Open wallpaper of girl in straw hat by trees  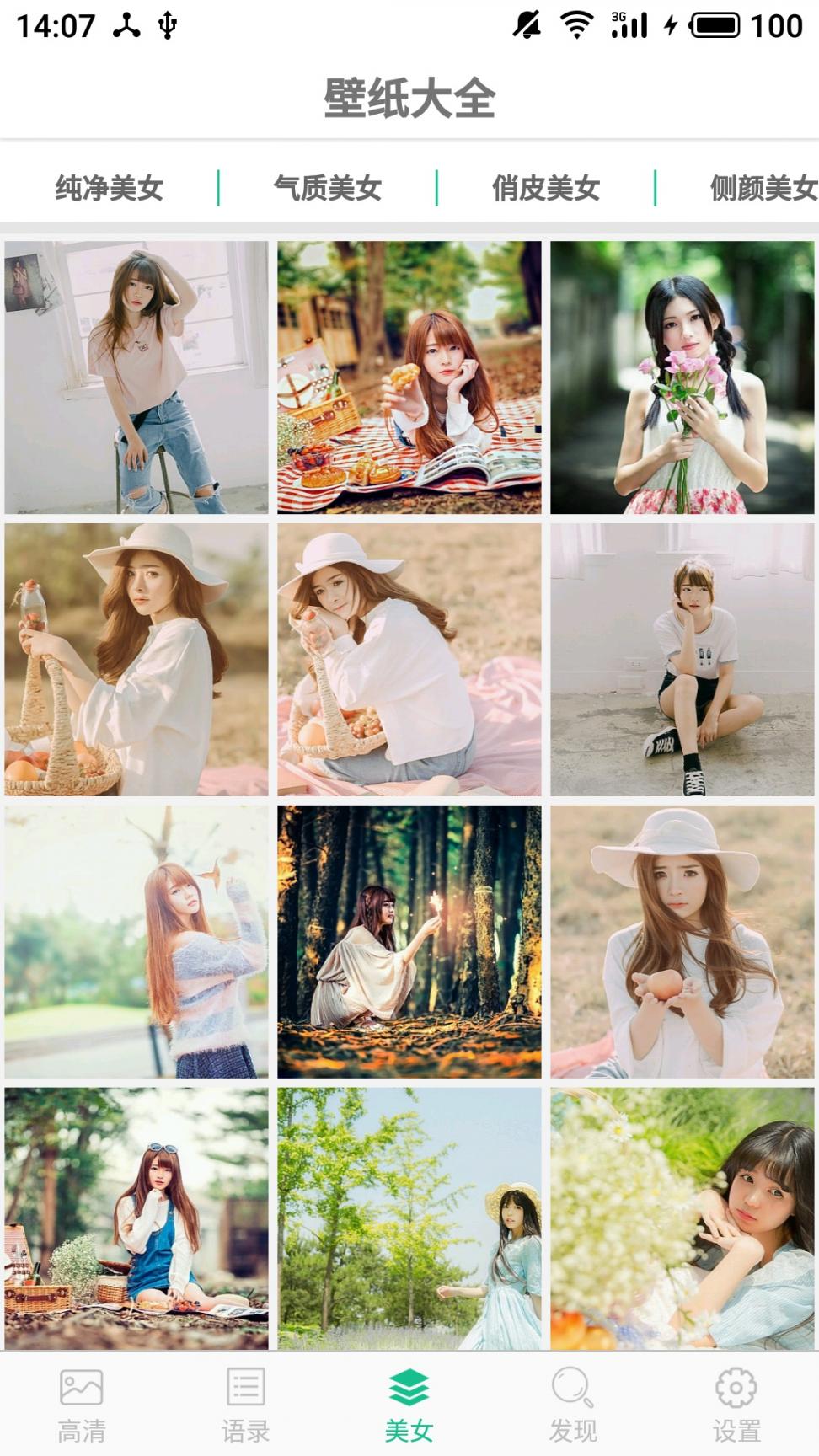pyautogui.click(x=409, y=1218)
